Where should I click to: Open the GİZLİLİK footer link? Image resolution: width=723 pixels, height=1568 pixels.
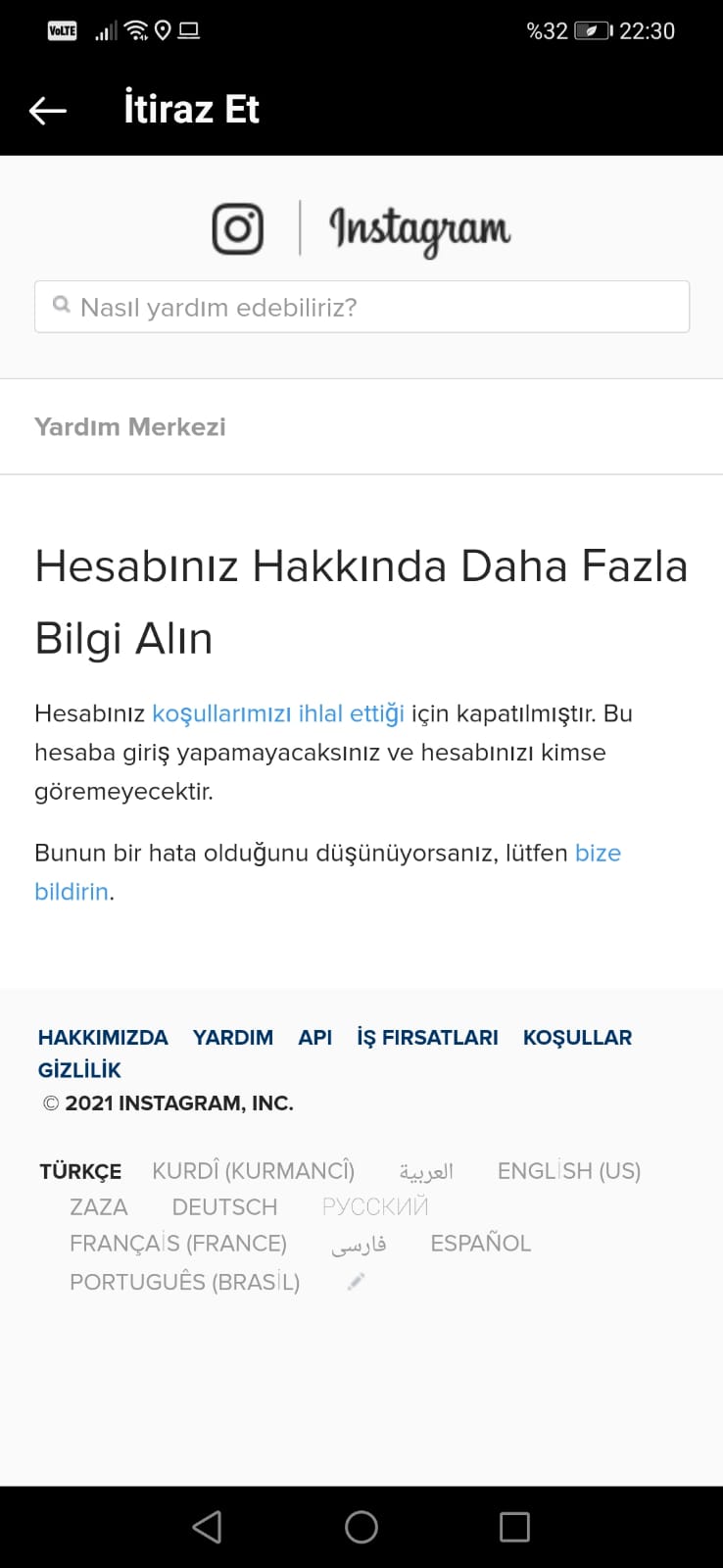(79, 1070)
